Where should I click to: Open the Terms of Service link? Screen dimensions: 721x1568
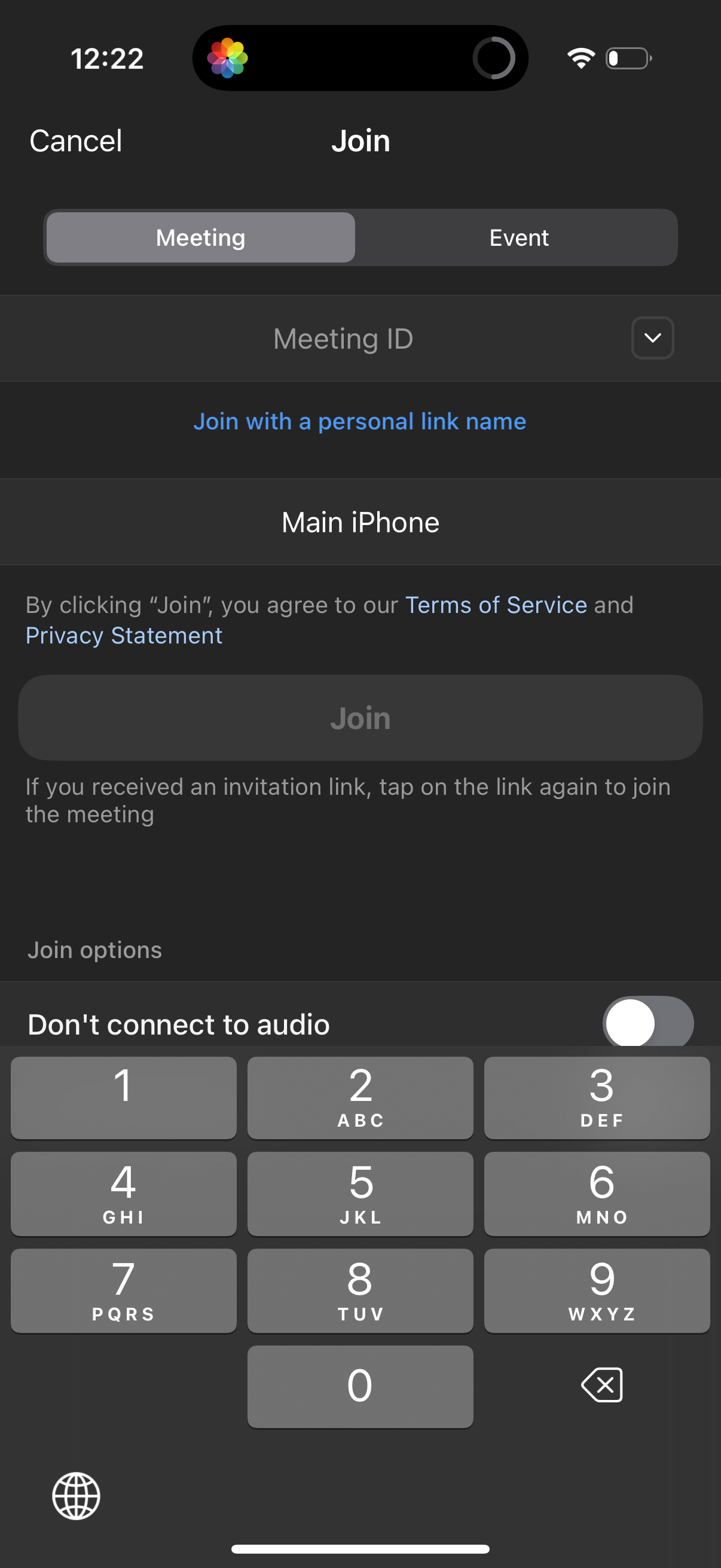tap(495, 605)
